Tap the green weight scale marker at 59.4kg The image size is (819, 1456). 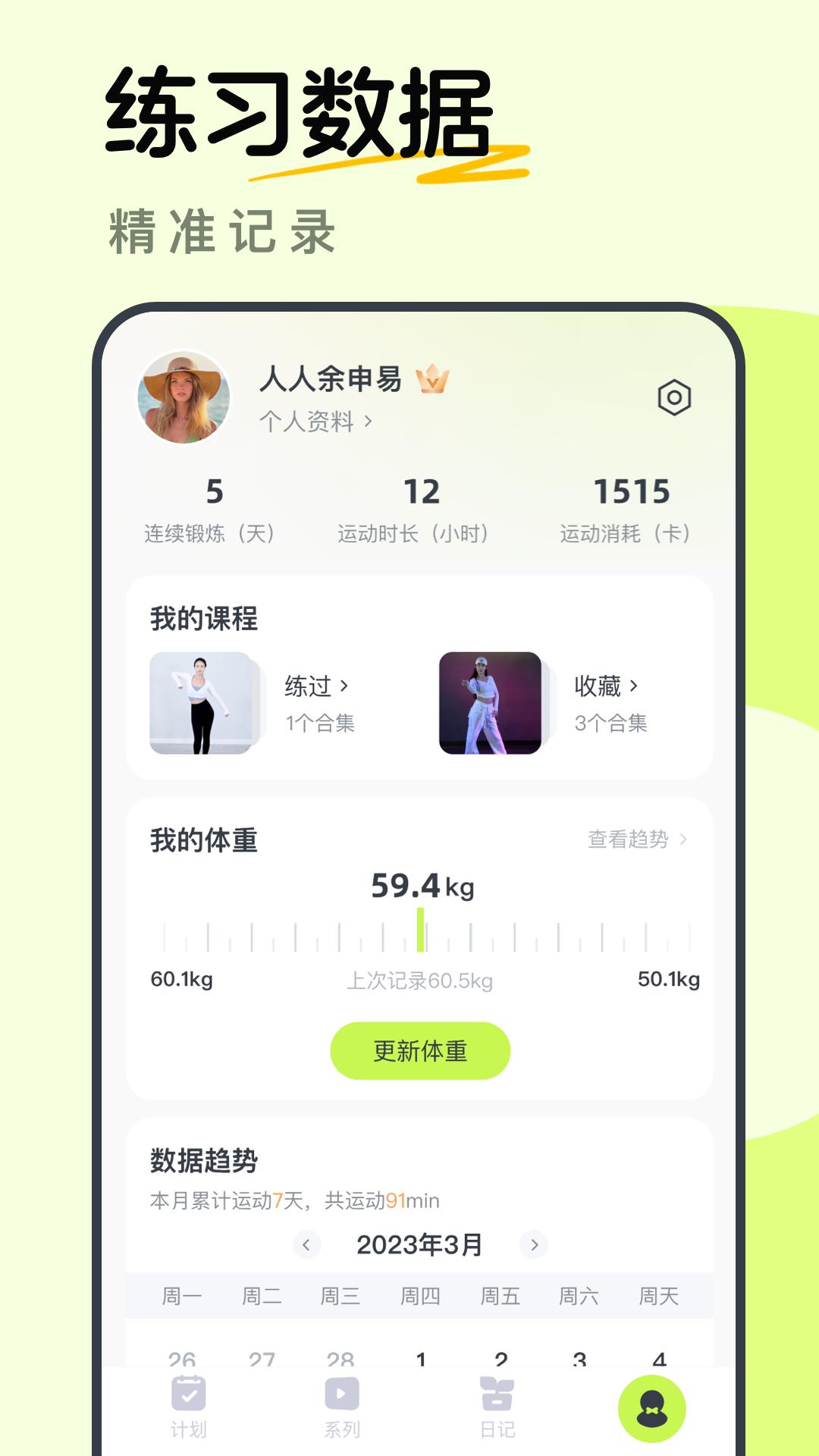[x=422, y=931]
